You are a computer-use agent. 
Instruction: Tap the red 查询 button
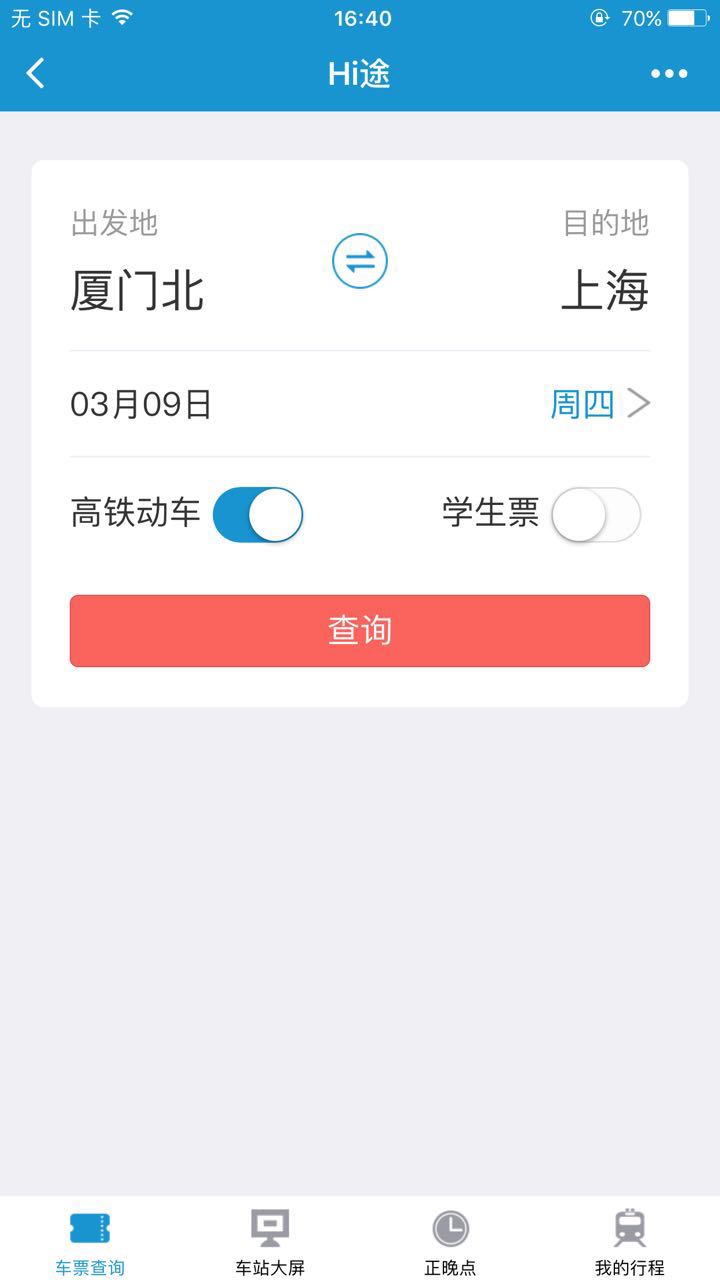coord(360,631)
